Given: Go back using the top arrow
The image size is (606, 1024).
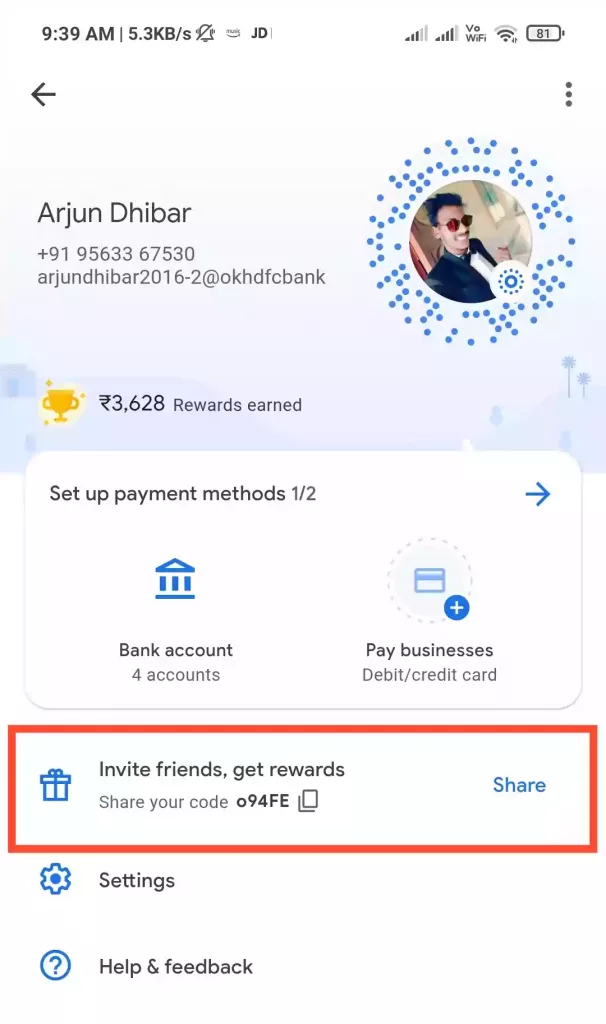Looking at the screenshot, I should pyautogui.click(x=43, y=95).
